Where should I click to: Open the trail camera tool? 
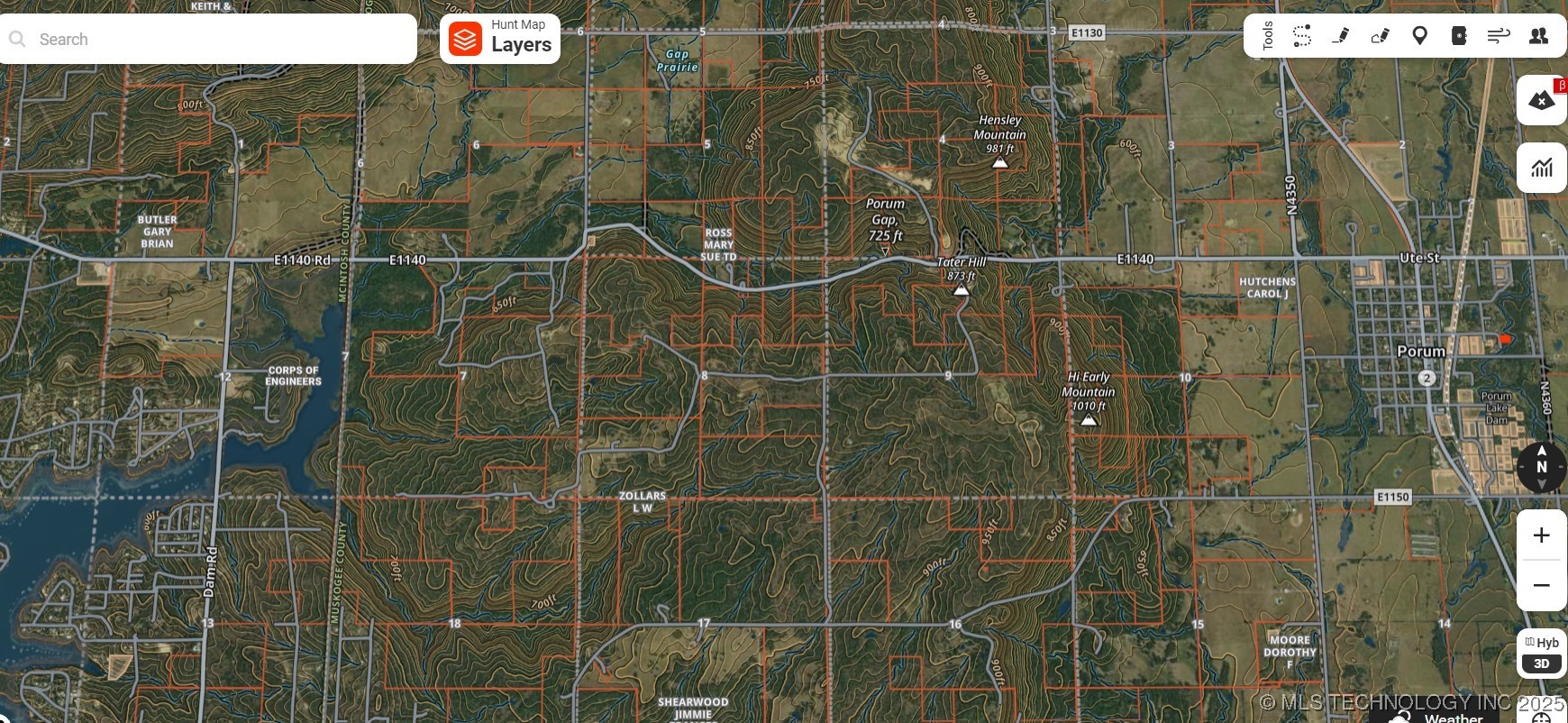(1459, 36)
